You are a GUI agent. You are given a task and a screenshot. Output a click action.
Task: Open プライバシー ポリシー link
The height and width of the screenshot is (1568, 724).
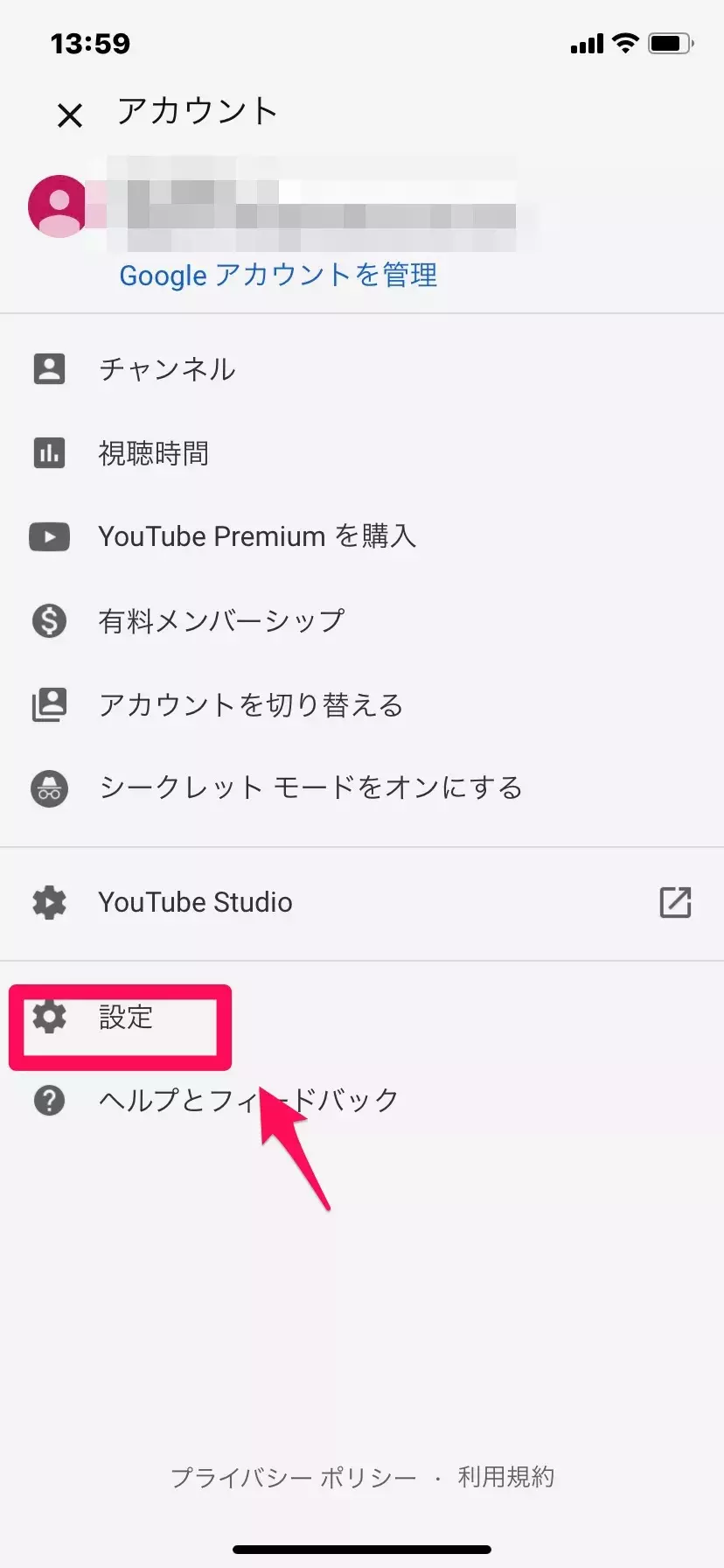click(294, 1478)
